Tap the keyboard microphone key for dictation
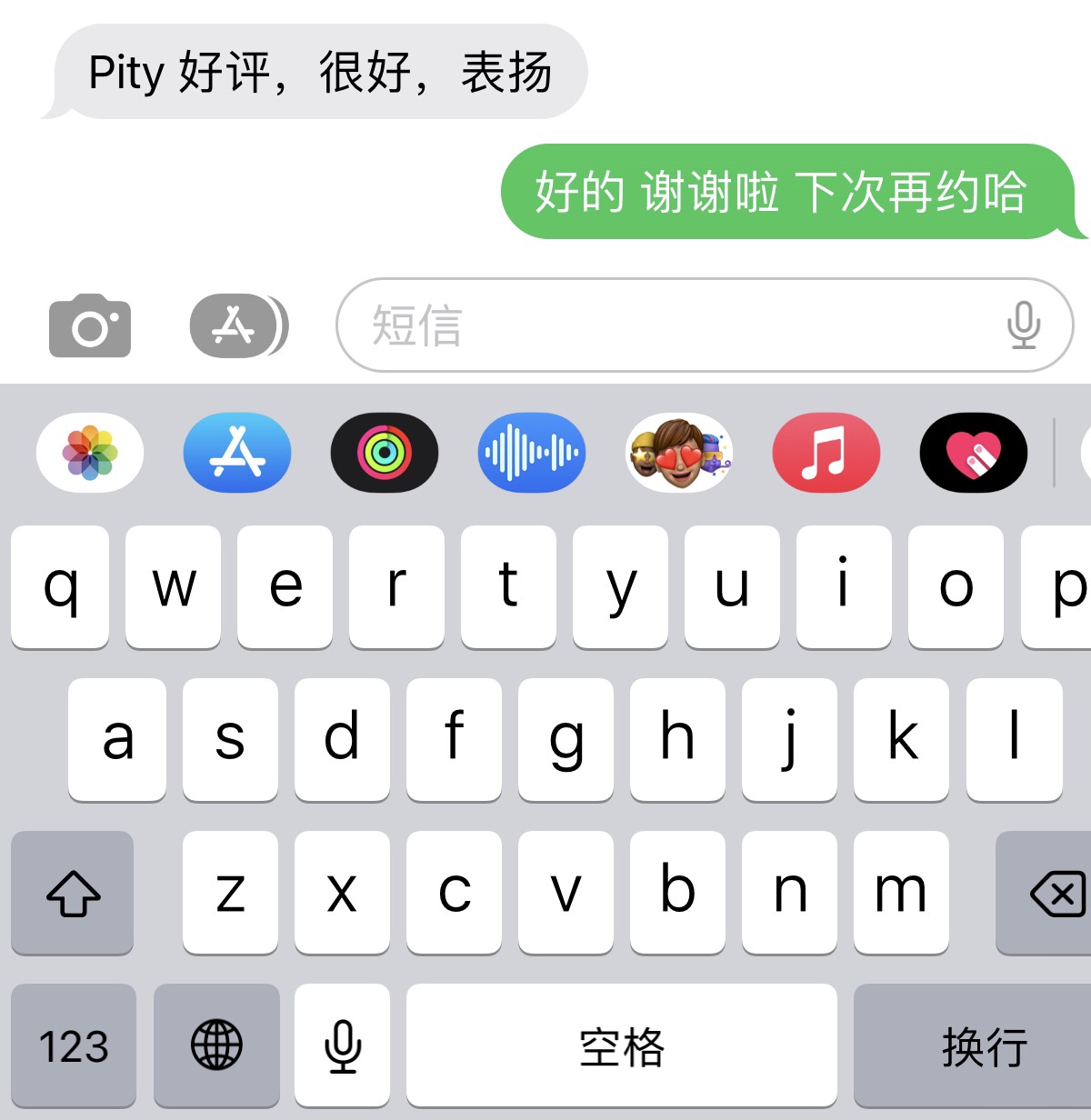1091x1120 pixels. coord(343,1045)
